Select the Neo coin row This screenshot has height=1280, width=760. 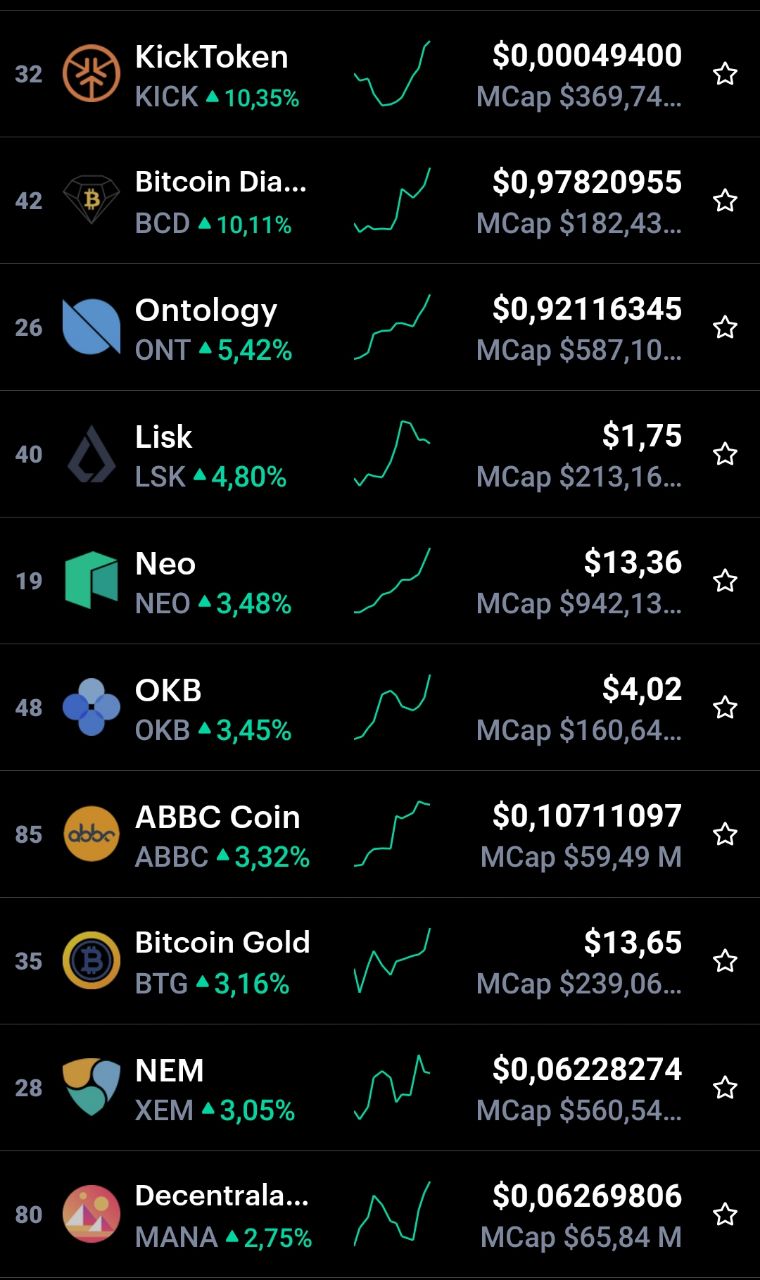[x=380, y=581]
